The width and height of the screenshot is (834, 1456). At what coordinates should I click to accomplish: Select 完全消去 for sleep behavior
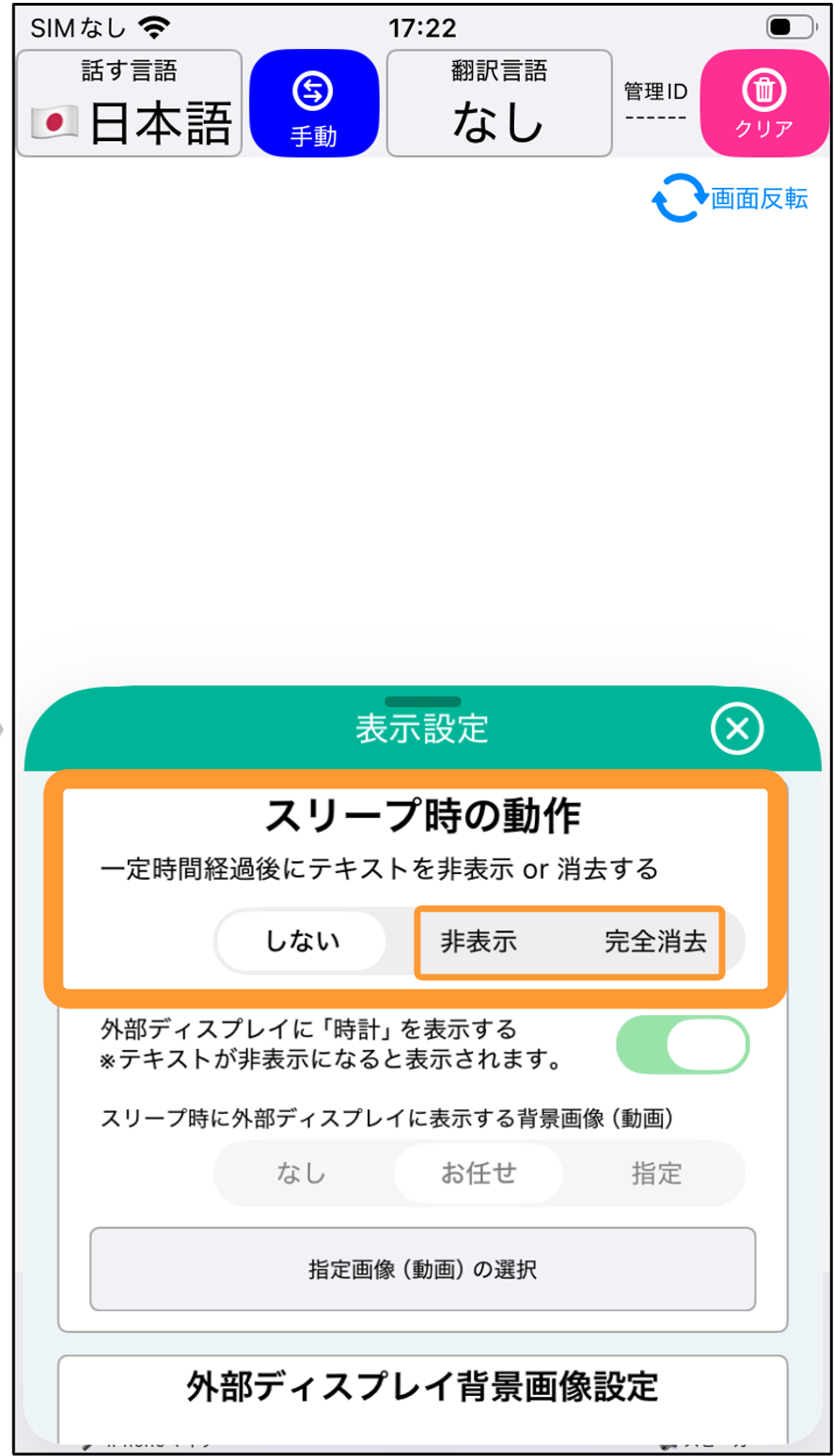(x=655, y=942)
